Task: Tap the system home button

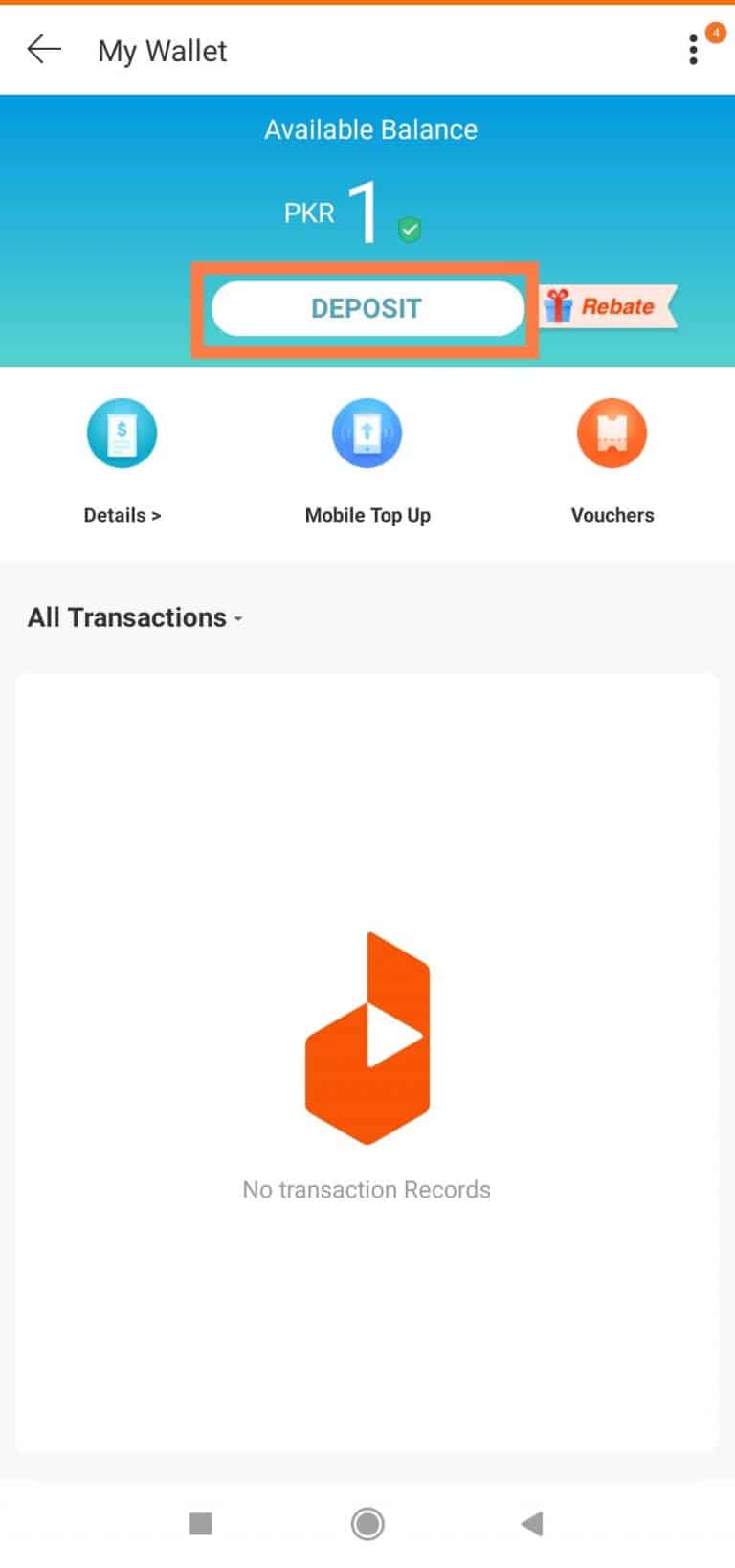Action: (367, 1523)
